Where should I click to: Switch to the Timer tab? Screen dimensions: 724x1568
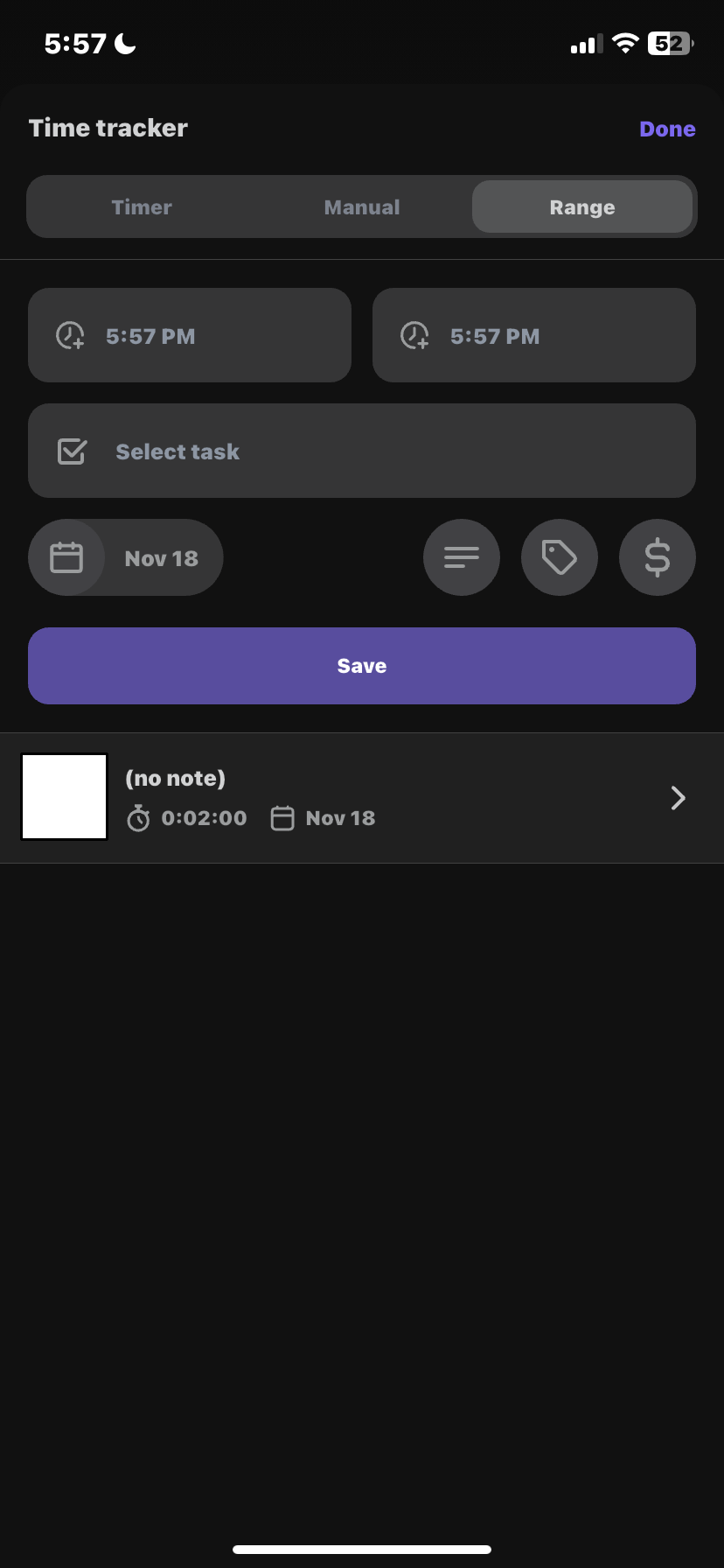tap(142, 206)
